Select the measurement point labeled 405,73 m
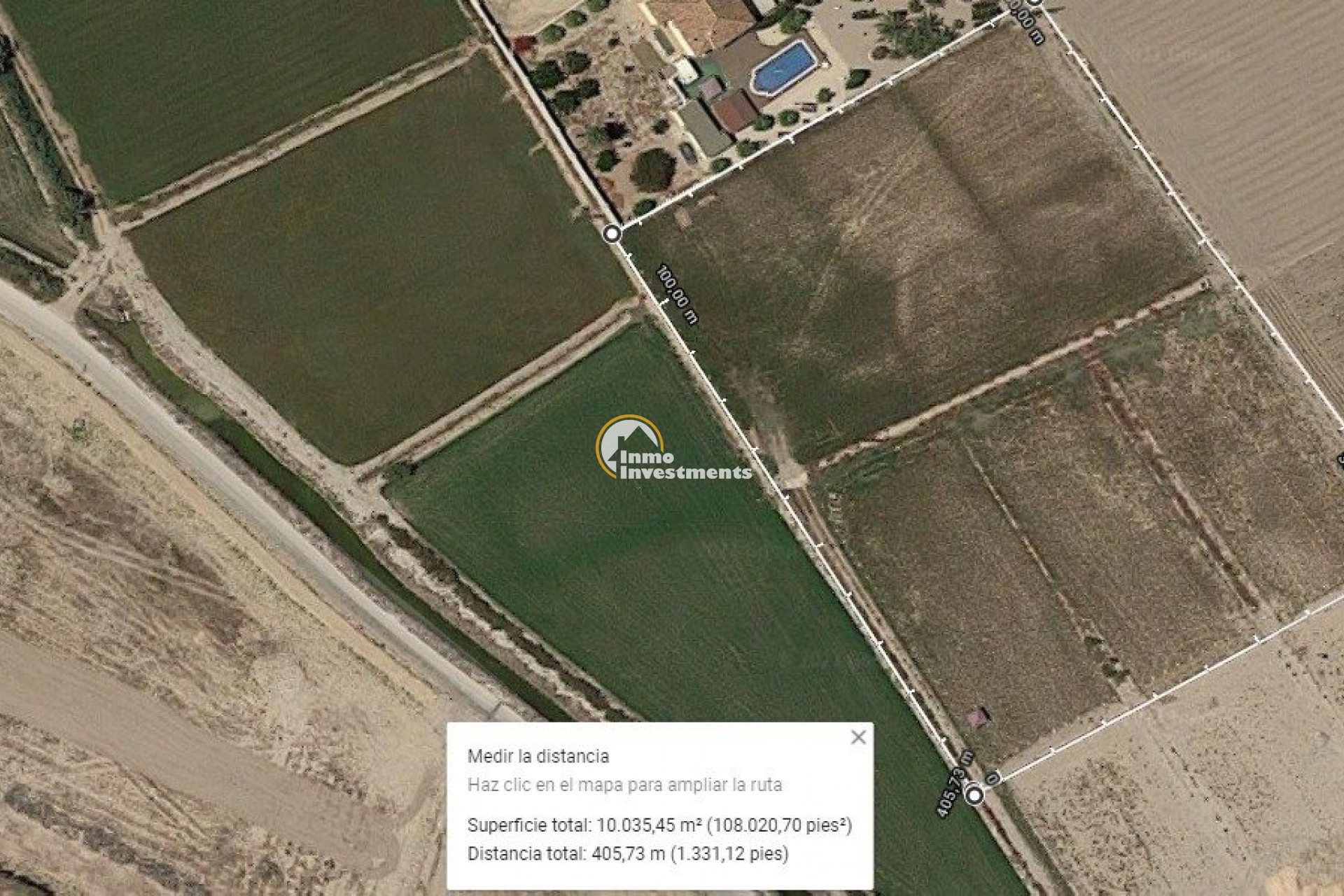The image size is (1344, 896). 974,795
